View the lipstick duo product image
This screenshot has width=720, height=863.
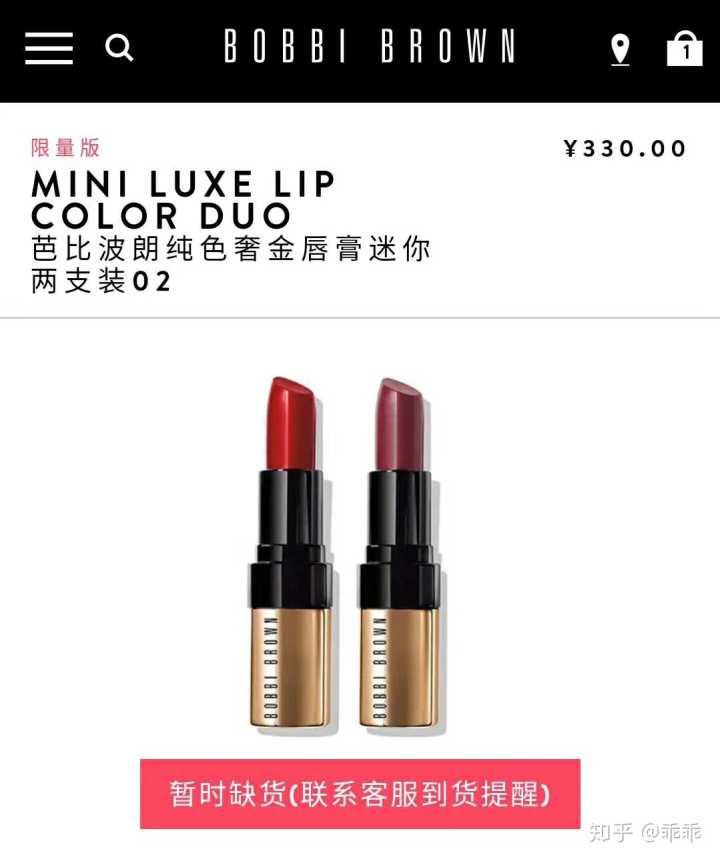[345, 555]
